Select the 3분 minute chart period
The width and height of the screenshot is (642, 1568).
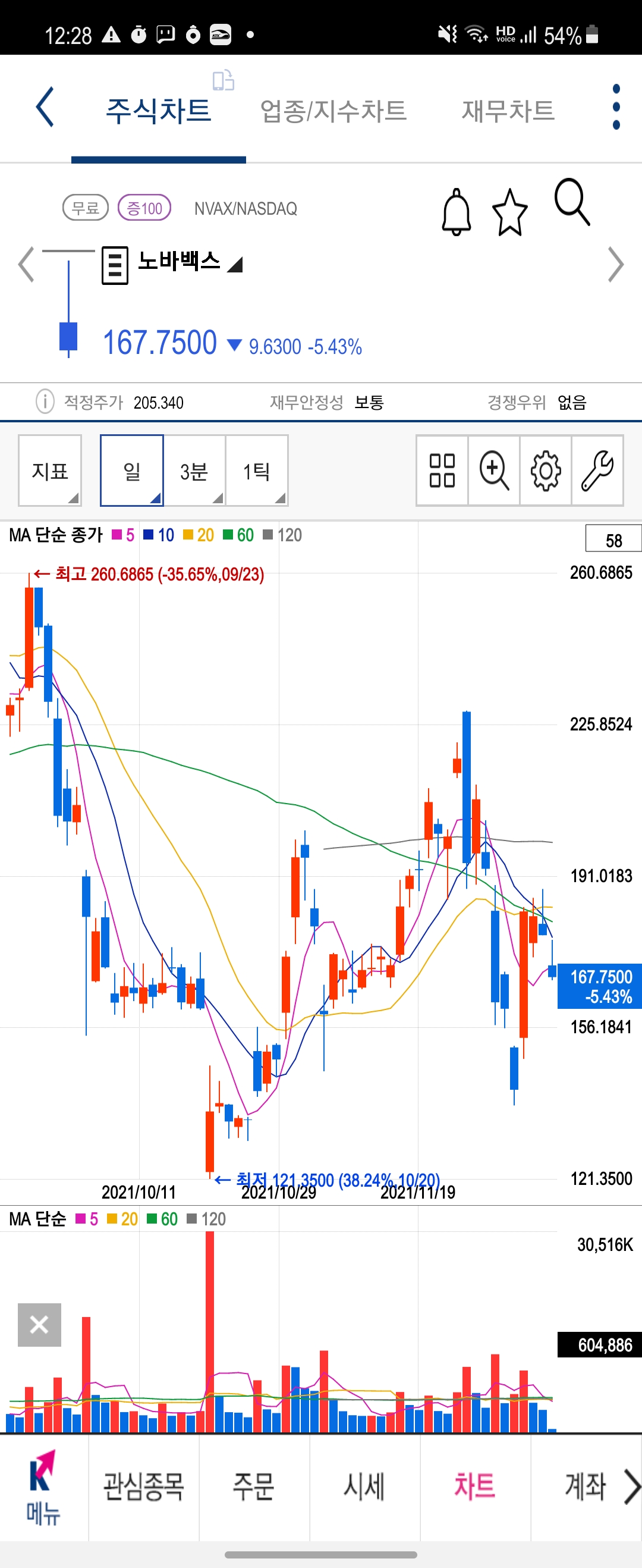click(194, 471)
